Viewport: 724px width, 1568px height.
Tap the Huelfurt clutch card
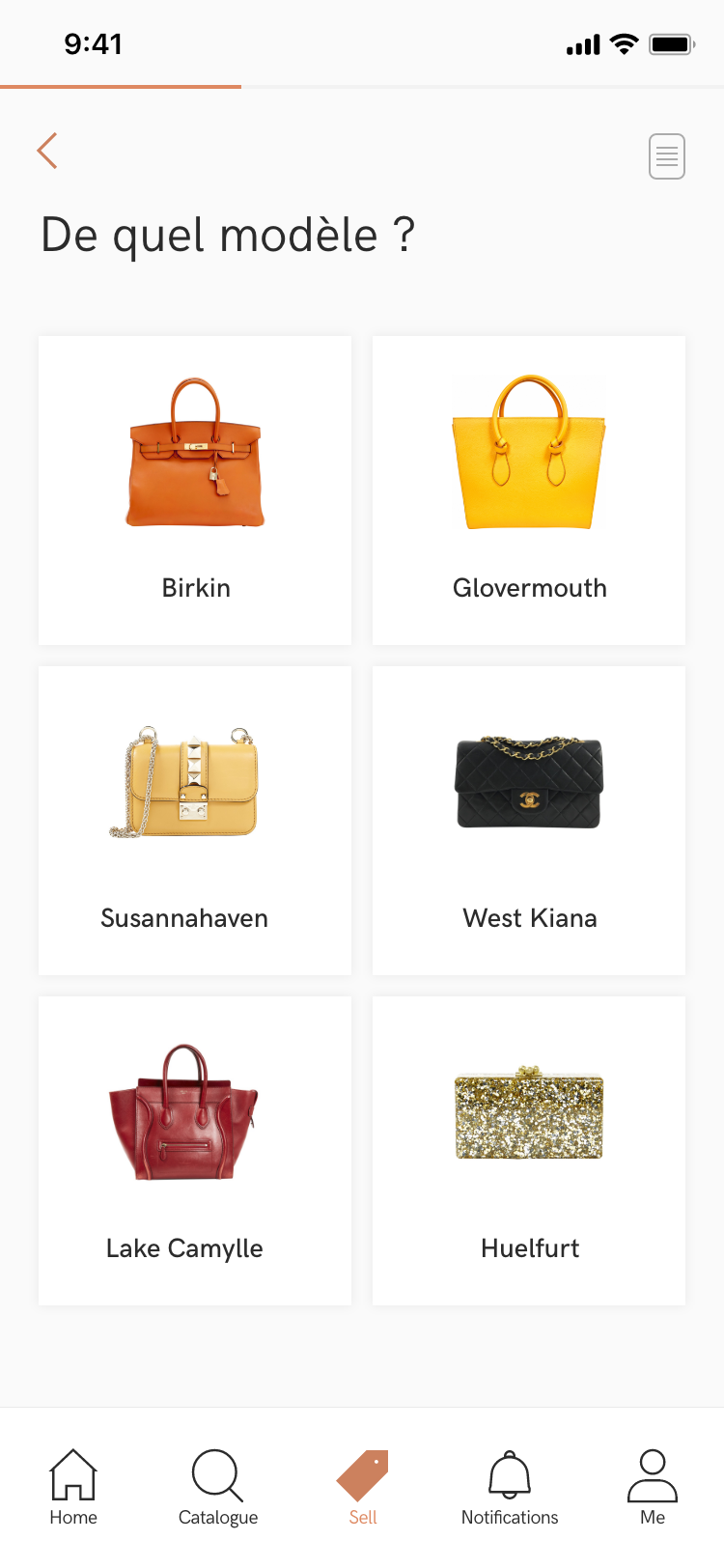(x=529, y=1151)
